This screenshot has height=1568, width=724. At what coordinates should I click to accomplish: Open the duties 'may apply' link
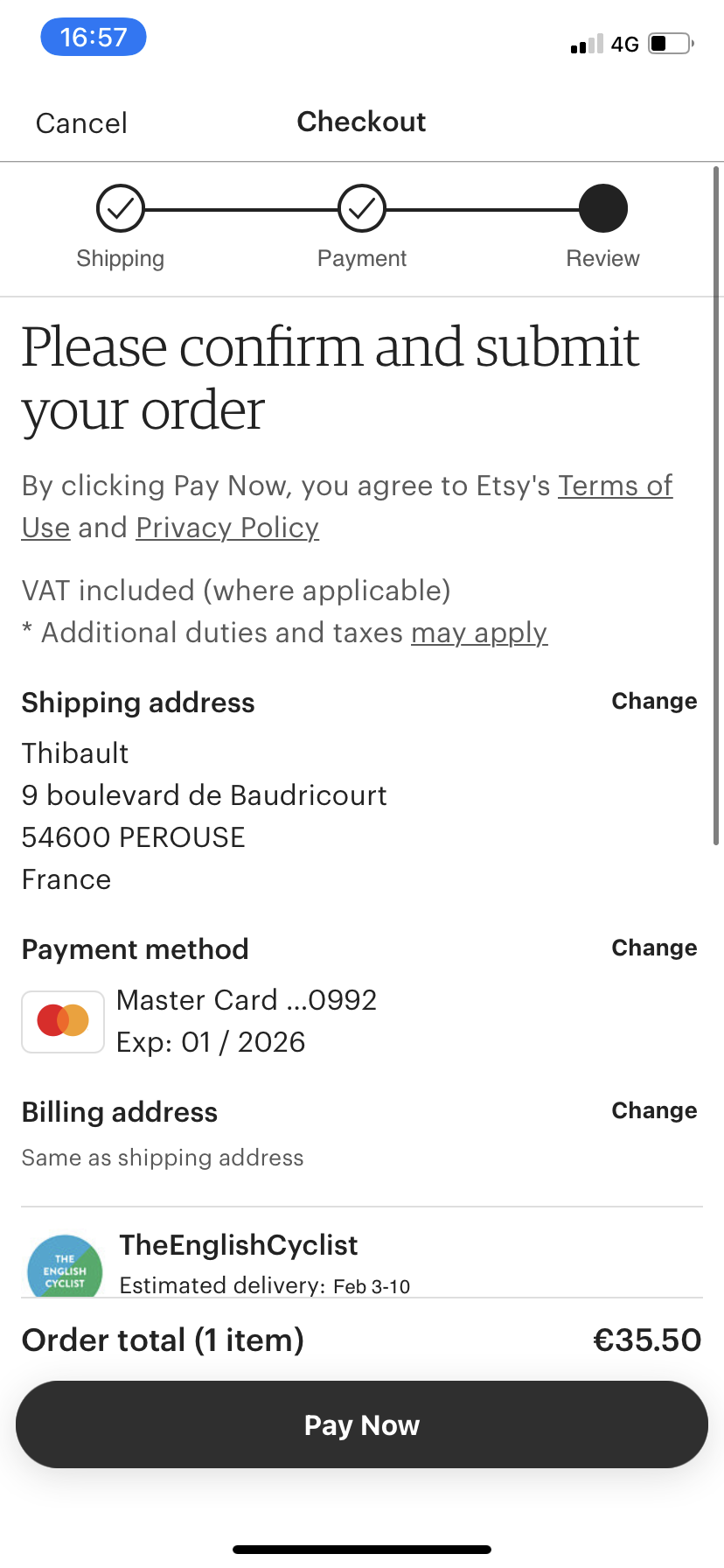(x=478, y=633)
